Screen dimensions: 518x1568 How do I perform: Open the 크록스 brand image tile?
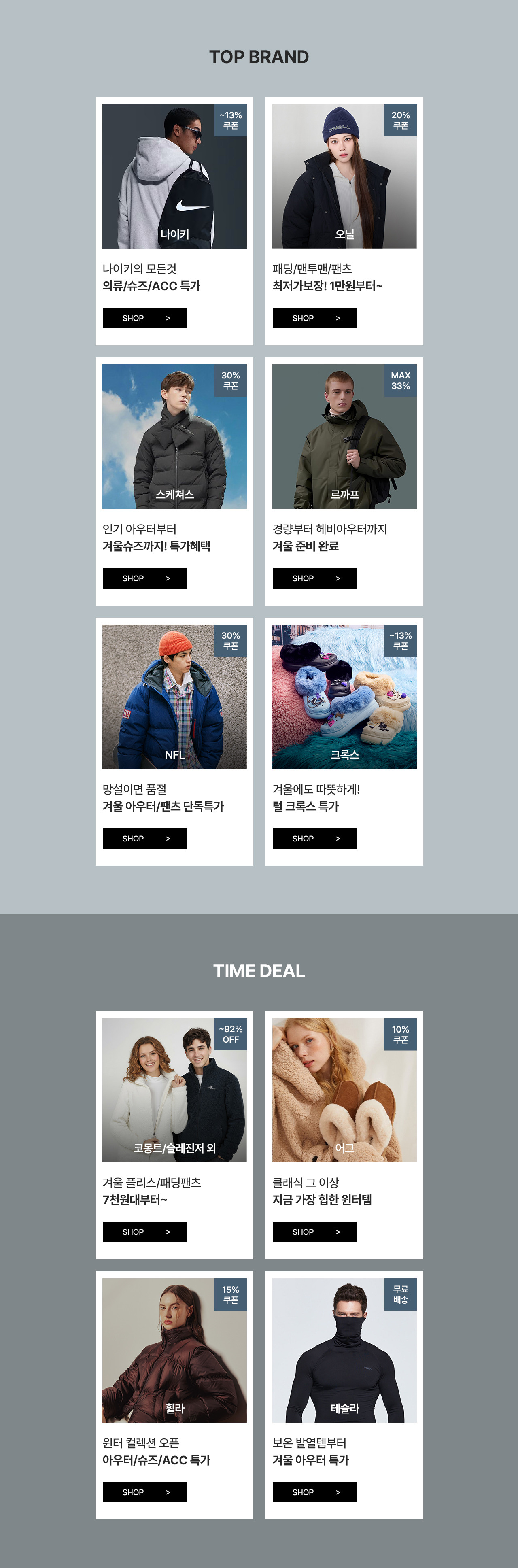coord(344,696)
